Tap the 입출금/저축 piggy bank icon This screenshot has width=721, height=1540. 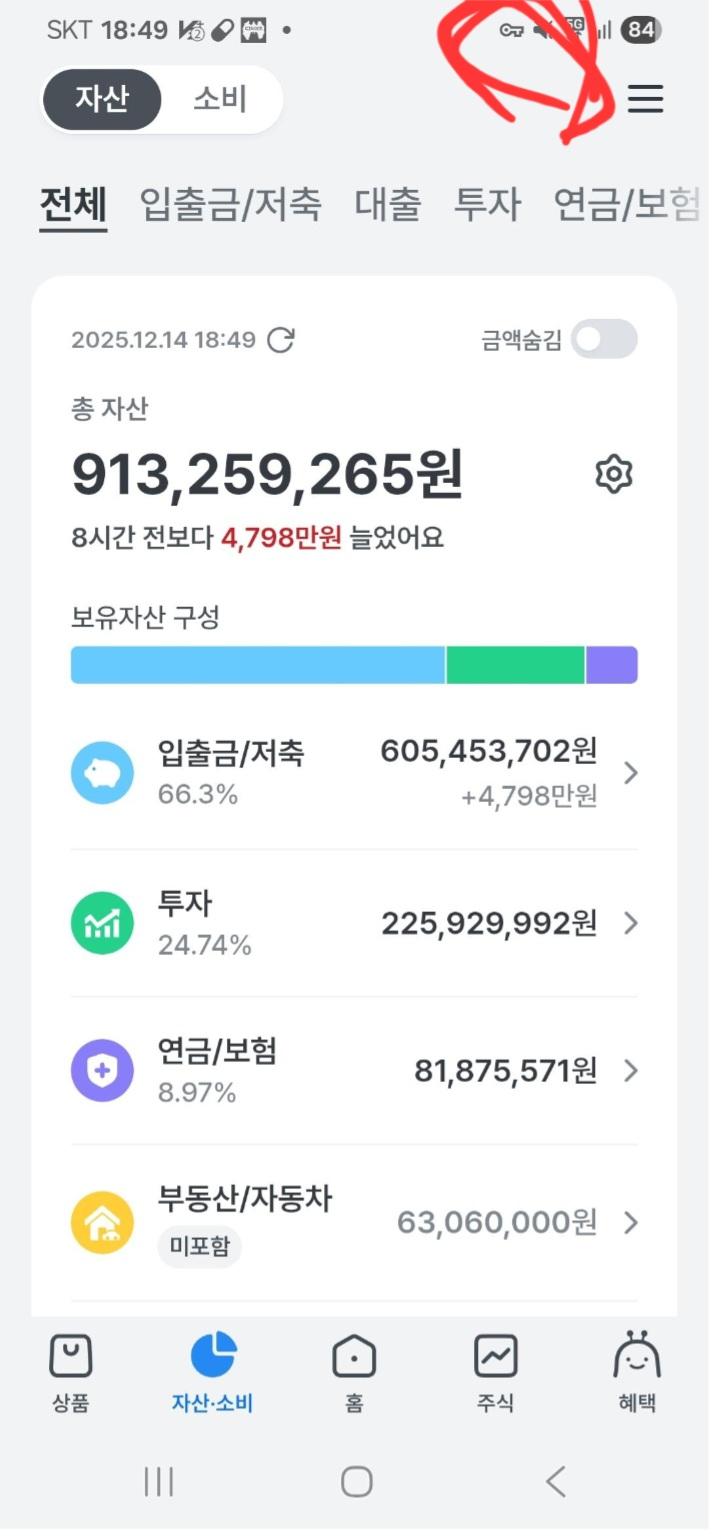[x=102, y=772]
